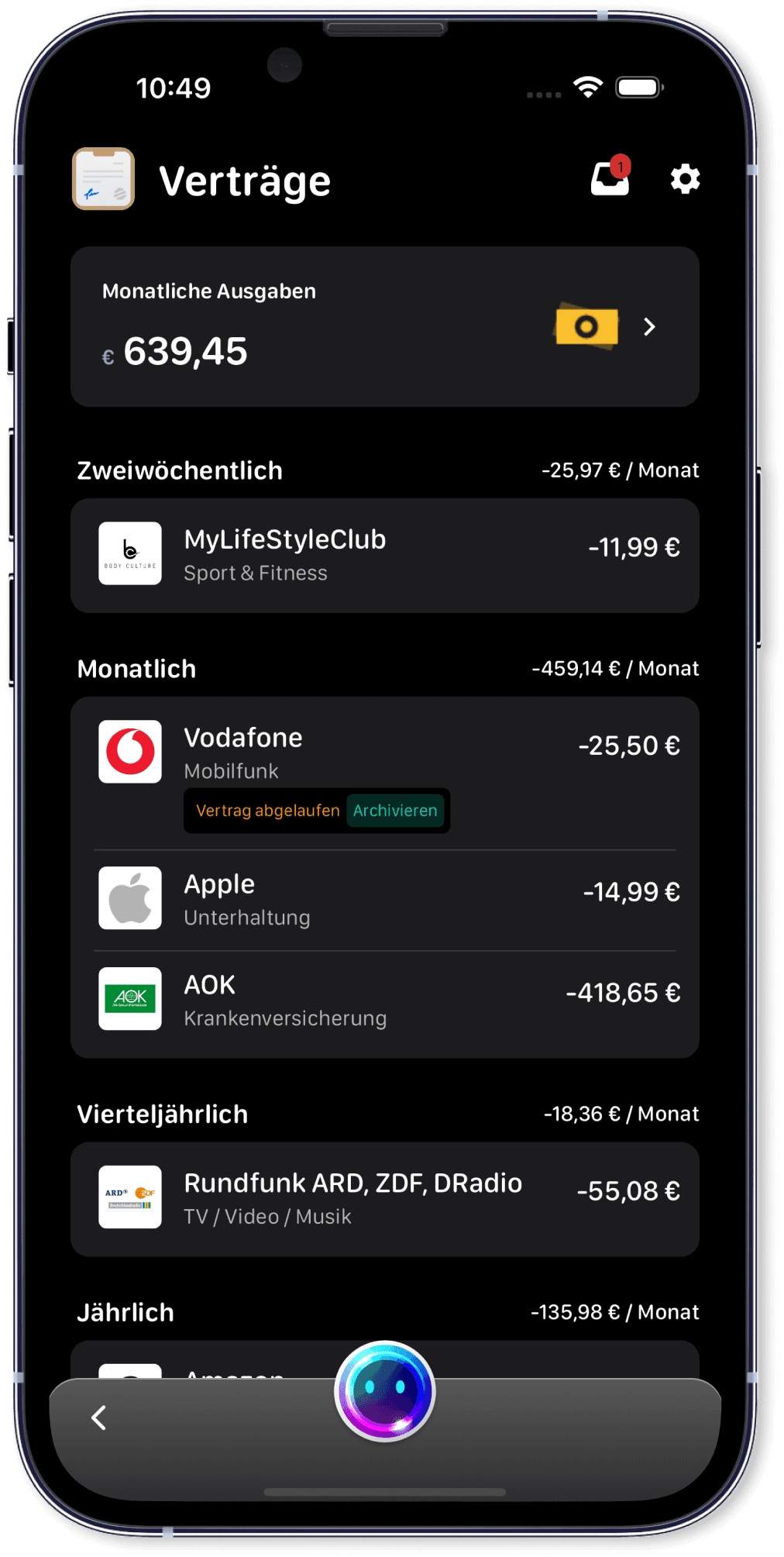Tap the back chevron at bottom left
Screen dimensions: 784x1557
click(98, 1417)
